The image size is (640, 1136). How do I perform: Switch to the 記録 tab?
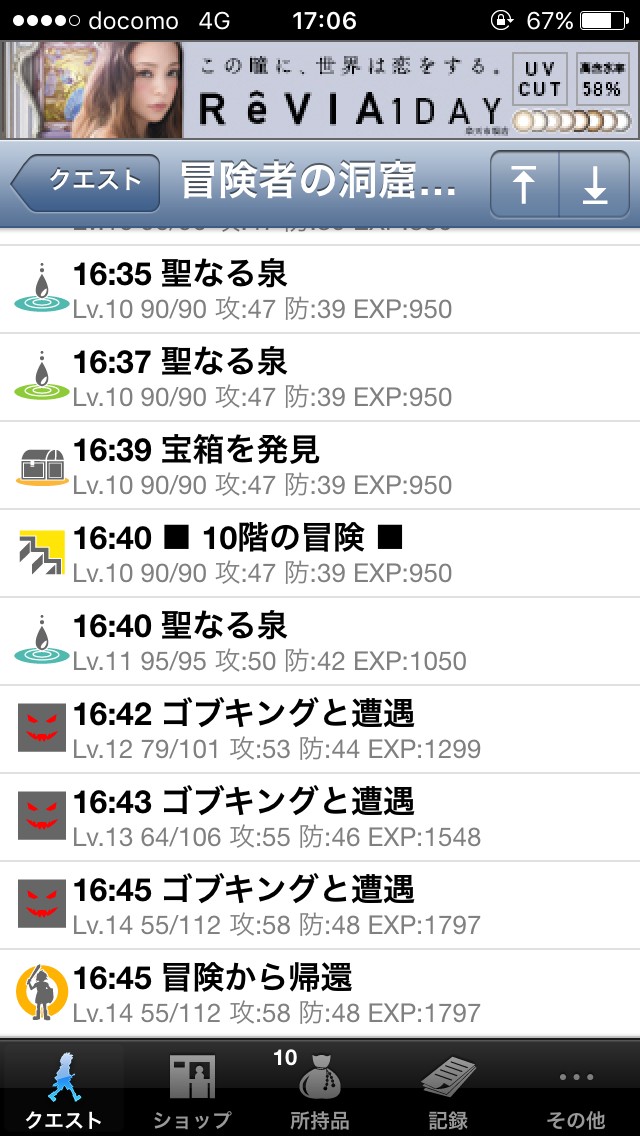click(448, 1088)
